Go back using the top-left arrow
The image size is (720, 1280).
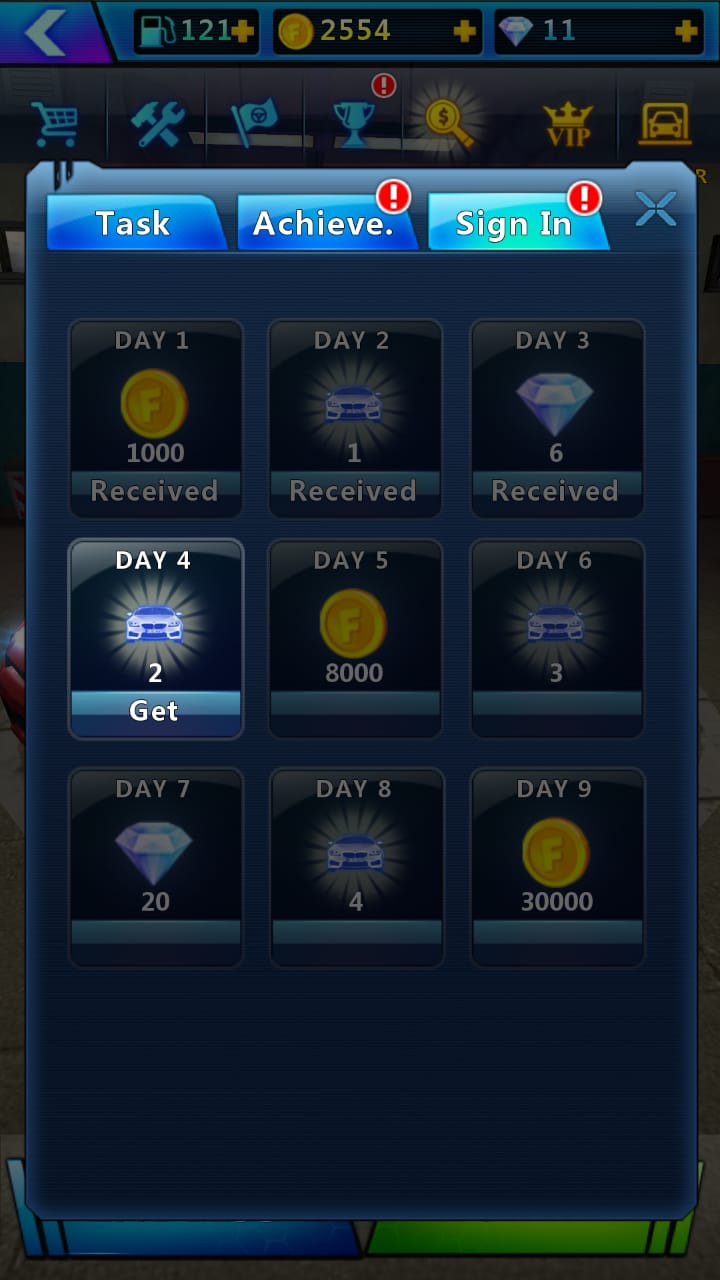tap(45, 32)
